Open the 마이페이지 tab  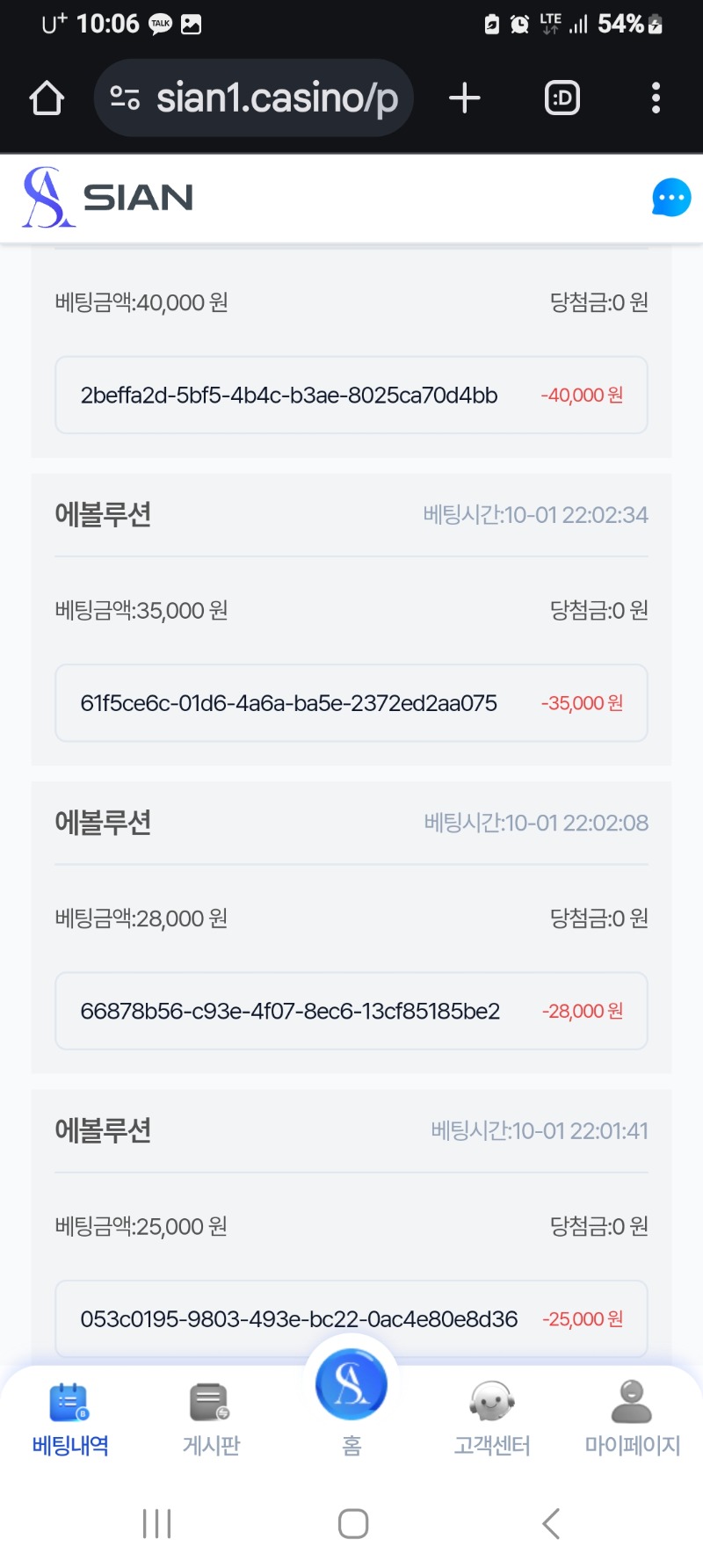click(633, 1418)
